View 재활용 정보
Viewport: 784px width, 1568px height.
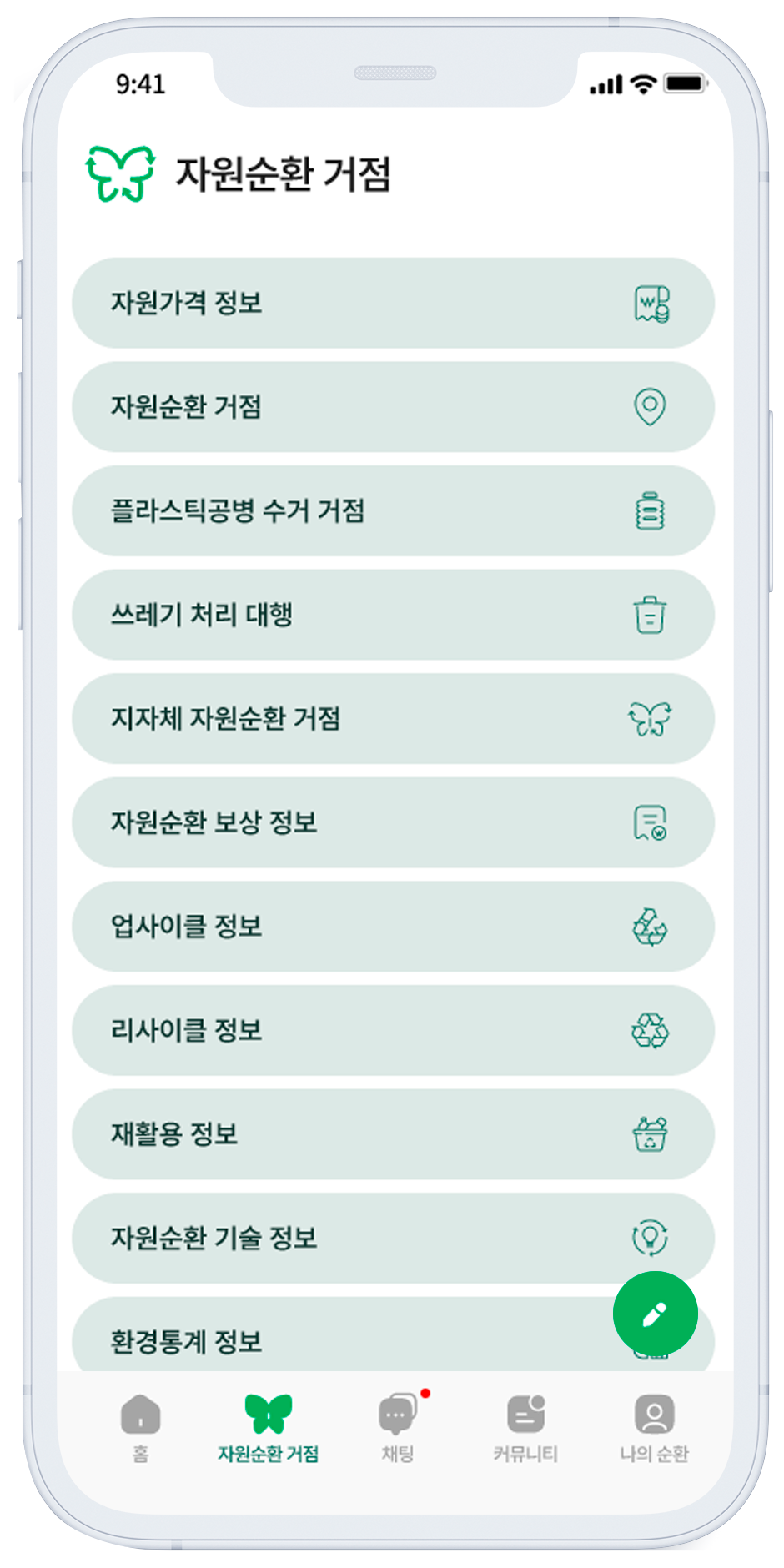click(392, 1133)
